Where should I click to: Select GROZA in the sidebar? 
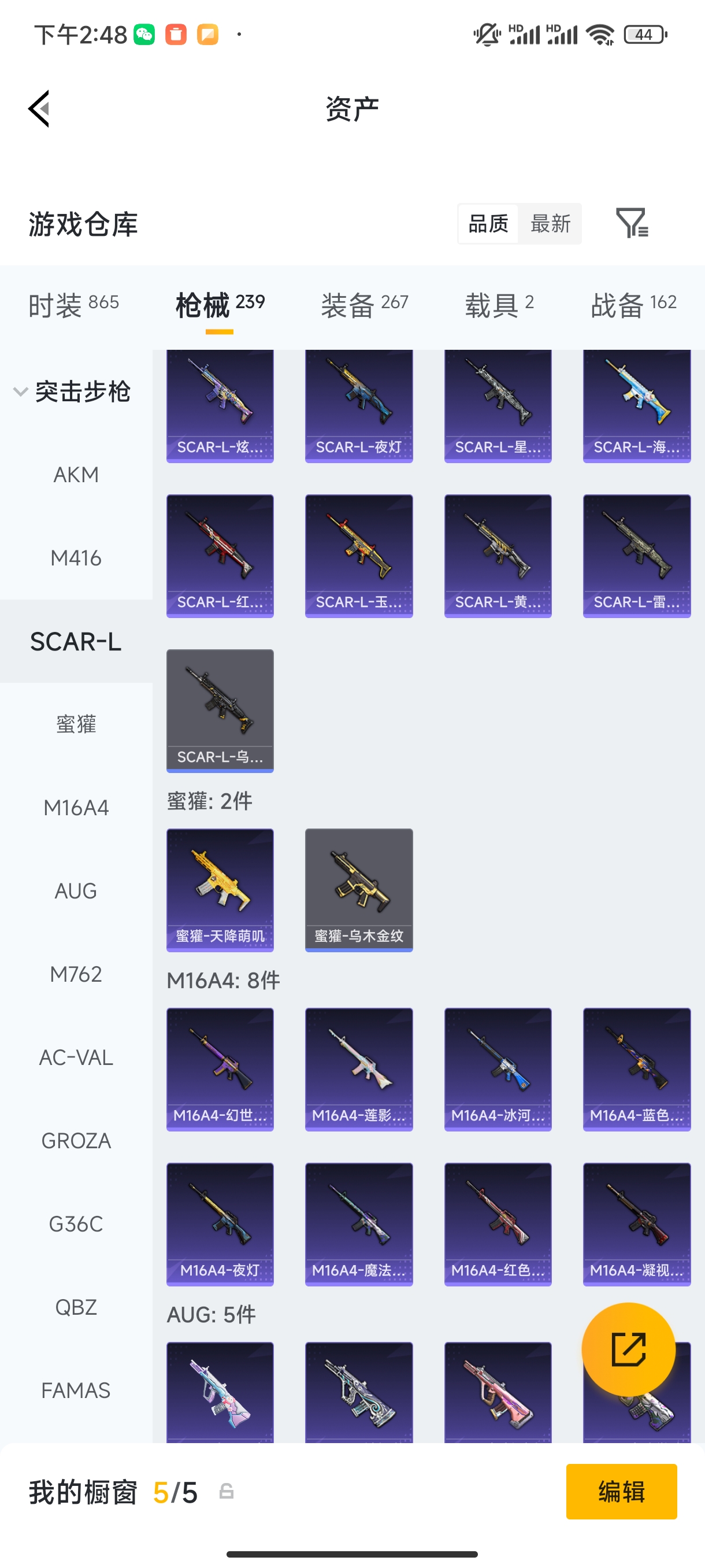pos(76,1141)
